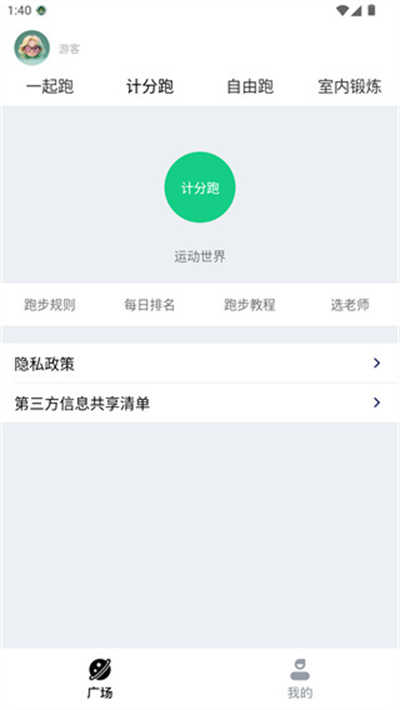Go to the 广场 bottom tab

pyautogui.click(x=100, y=679)
